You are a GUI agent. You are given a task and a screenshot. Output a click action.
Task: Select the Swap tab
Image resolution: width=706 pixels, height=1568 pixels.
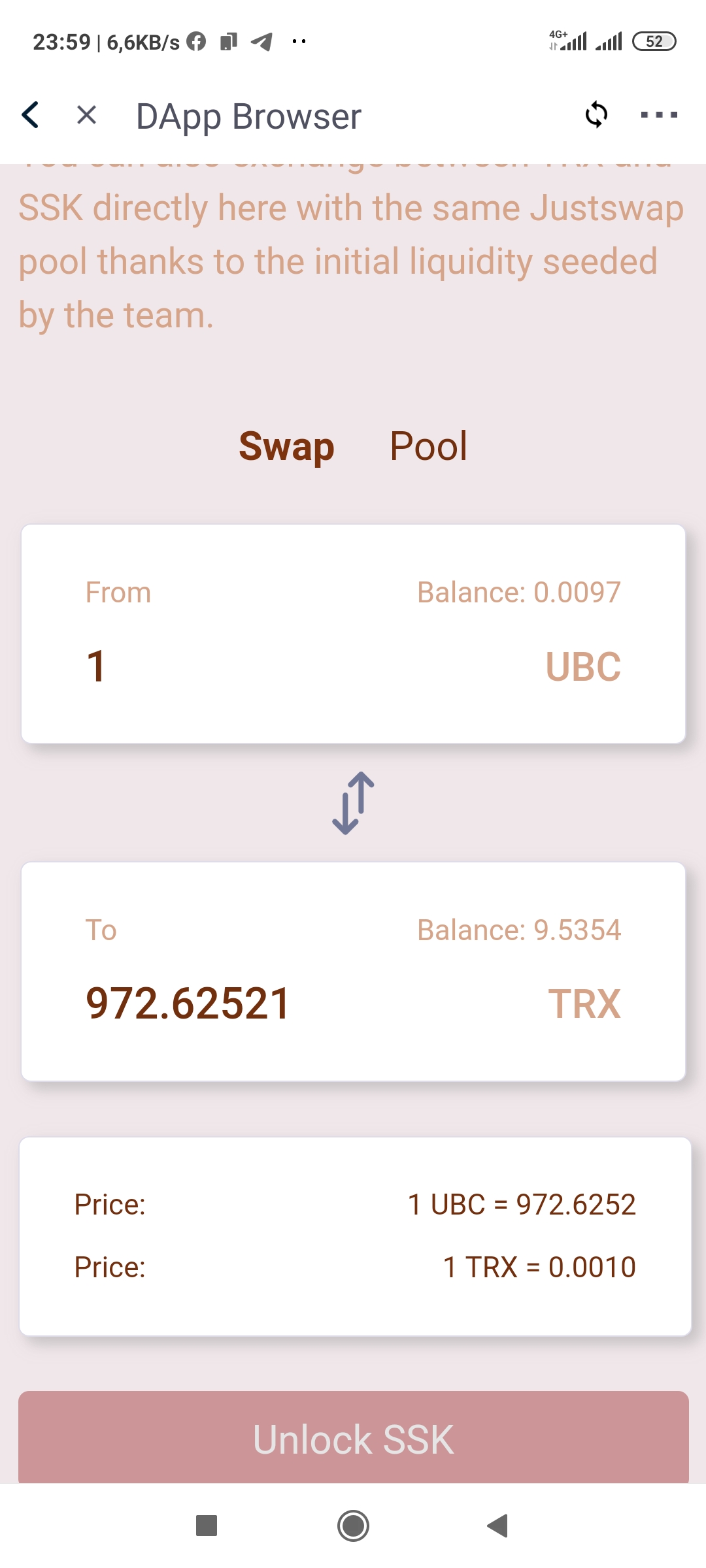point(286,446)
